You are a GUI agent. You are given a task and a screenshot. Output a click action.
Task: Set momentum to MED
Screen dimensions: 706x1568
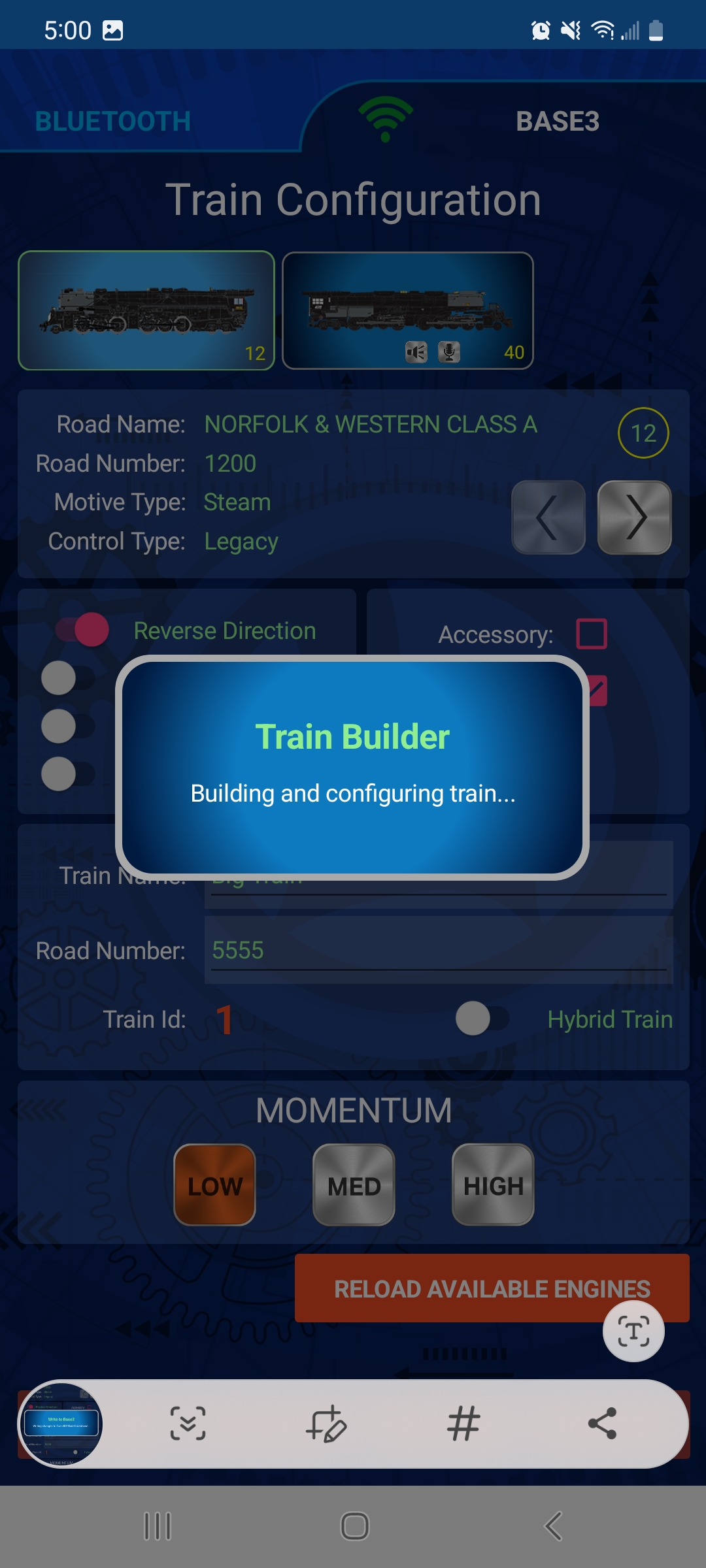(354, 1185)
